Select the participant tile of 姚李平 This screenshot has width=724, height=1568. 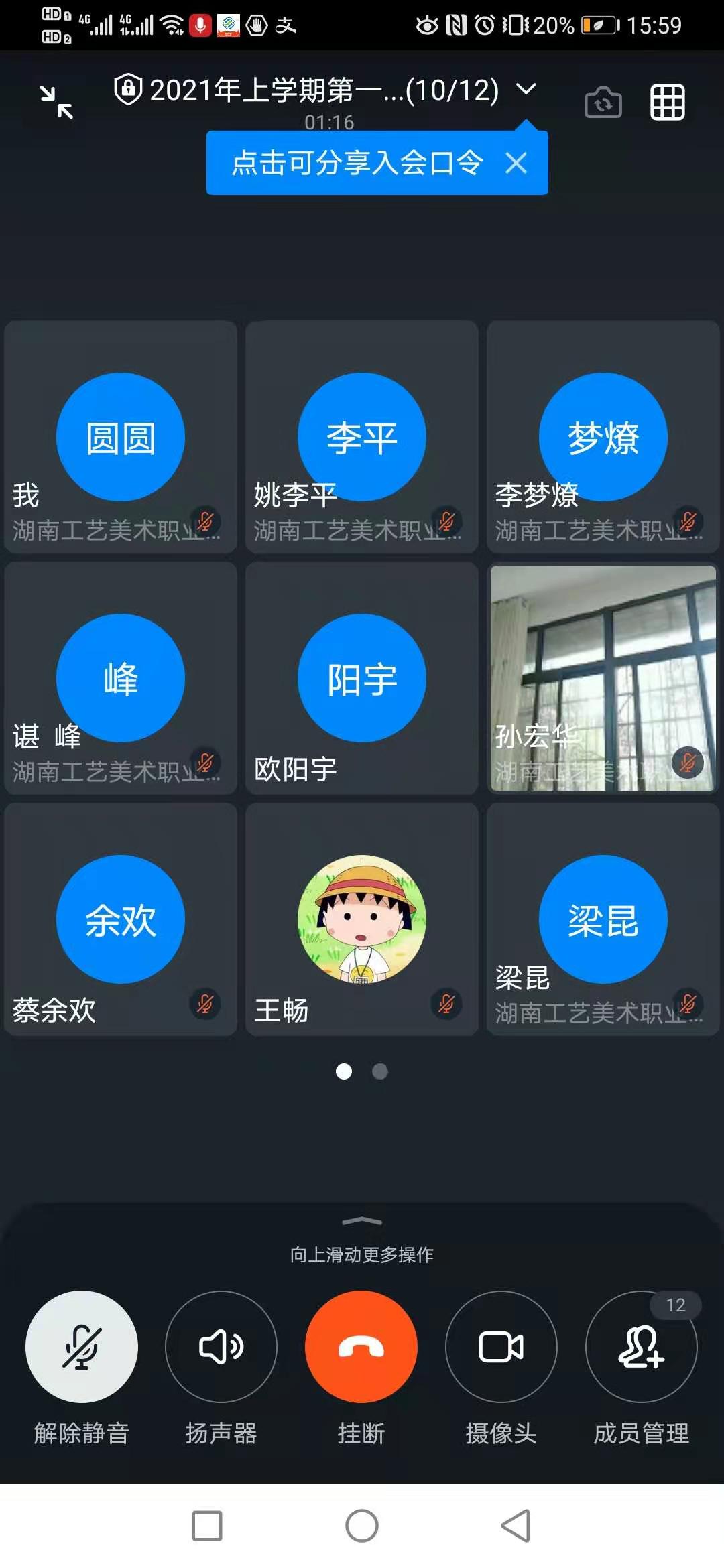(361, 437)
